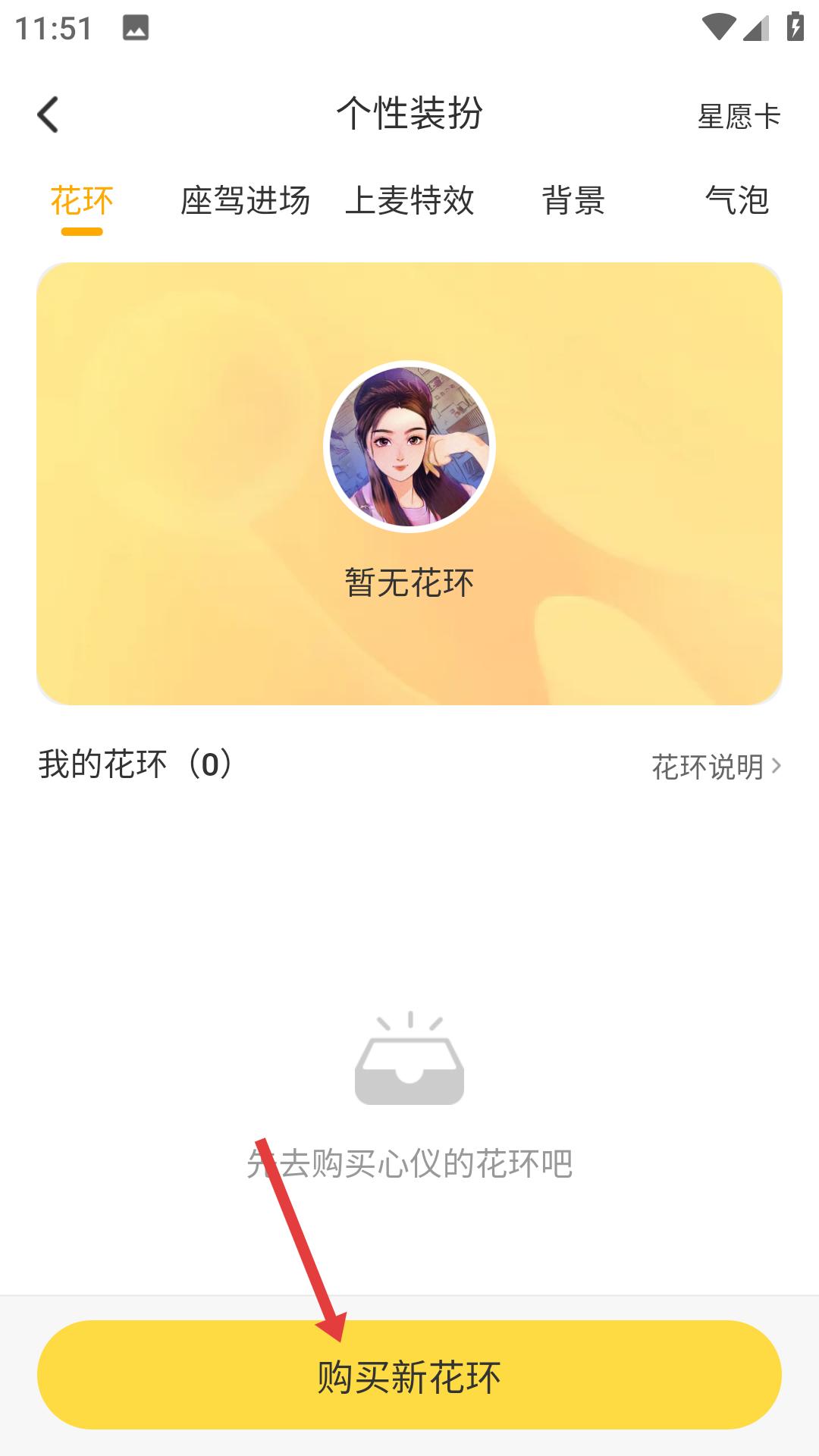Tap the battery charging icon
819x1456 pixels.
pyautogui.click(x=795, y=24)
